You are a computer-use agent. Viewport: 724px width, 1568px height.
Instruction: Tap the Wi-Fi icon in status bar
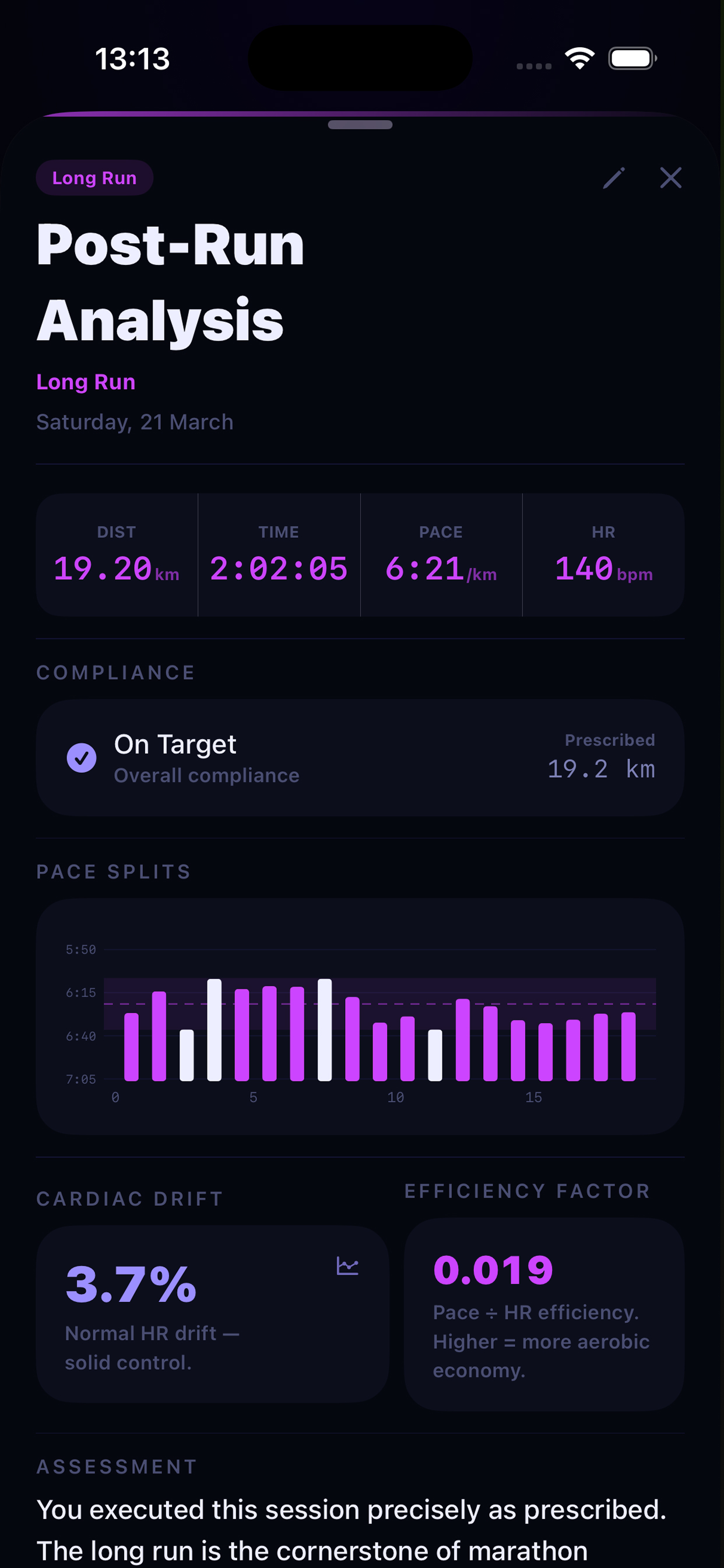pos(580,58)
